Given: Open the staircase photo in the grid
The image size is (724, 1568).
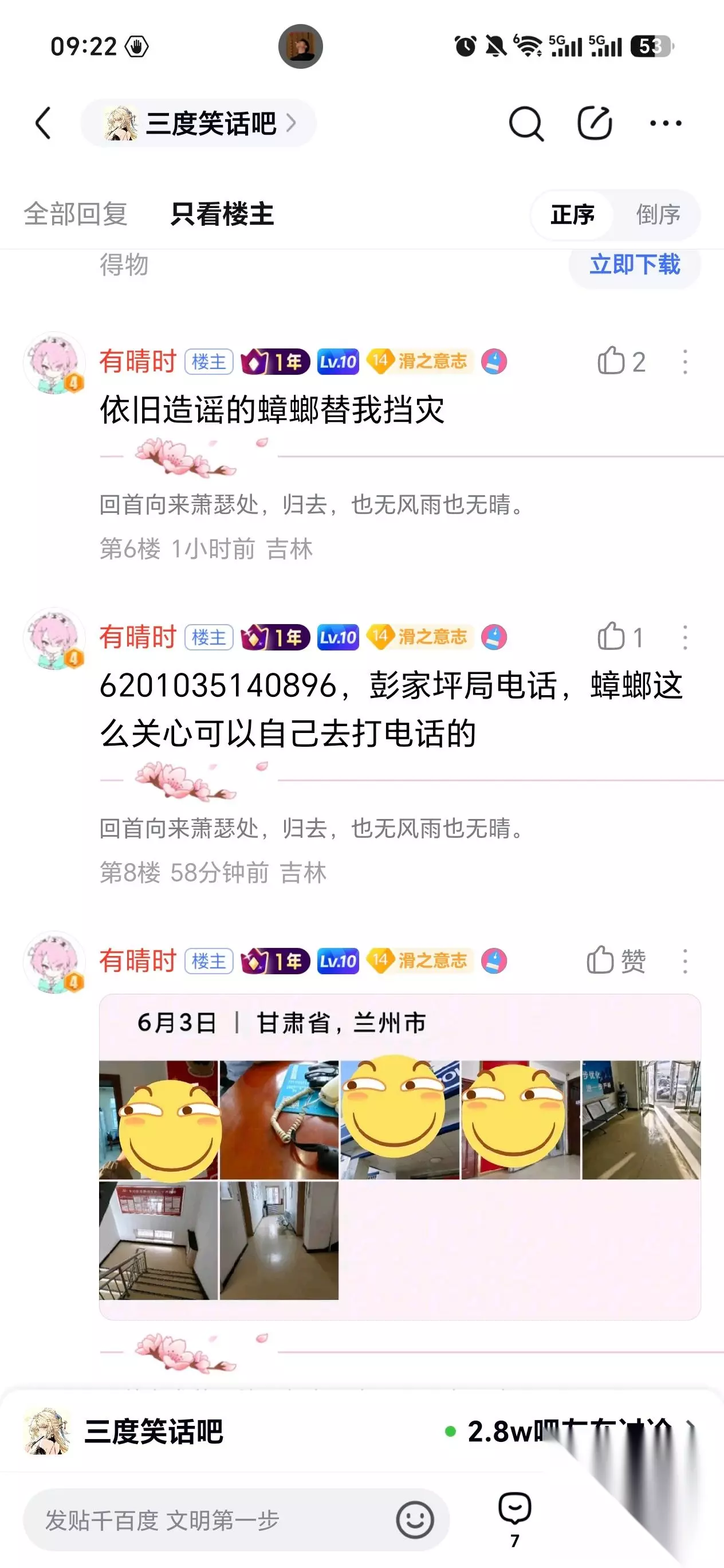Looking at the screenshot, I should point(158,1241).
